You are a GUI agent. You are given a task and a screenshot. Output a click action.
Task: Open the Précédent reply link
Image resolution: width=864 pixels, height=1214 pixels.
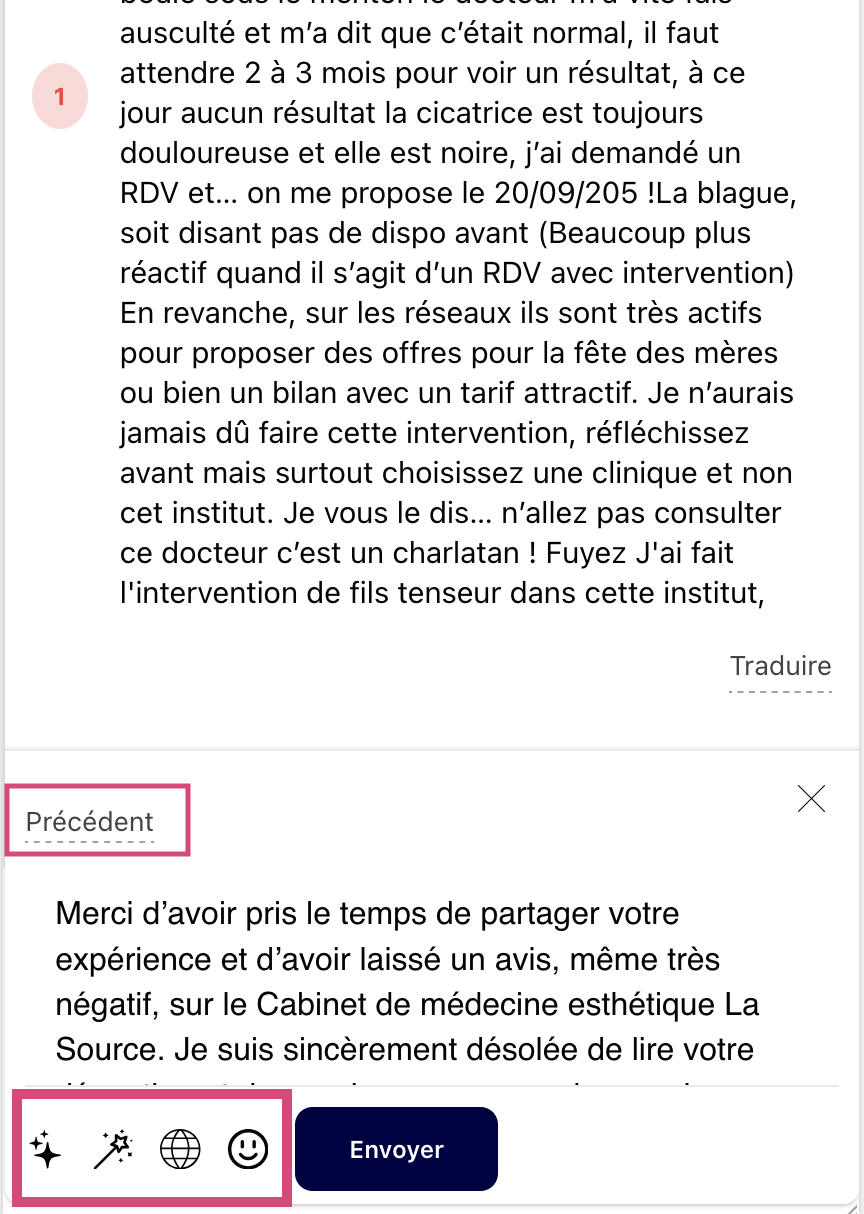(x=90, y=822)
